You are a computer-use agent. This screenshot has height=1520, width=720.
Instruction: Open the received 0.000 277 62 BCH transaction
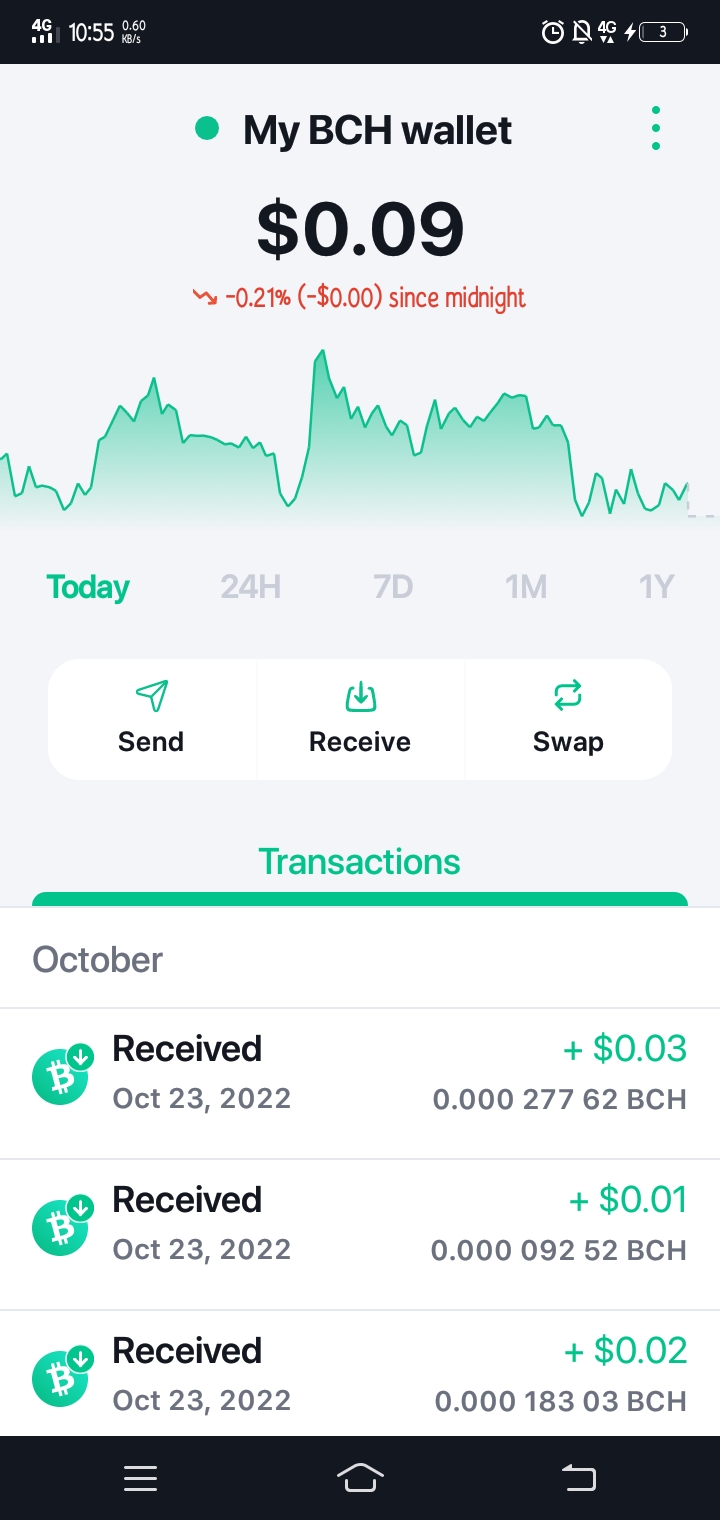tap(360, 1084)
